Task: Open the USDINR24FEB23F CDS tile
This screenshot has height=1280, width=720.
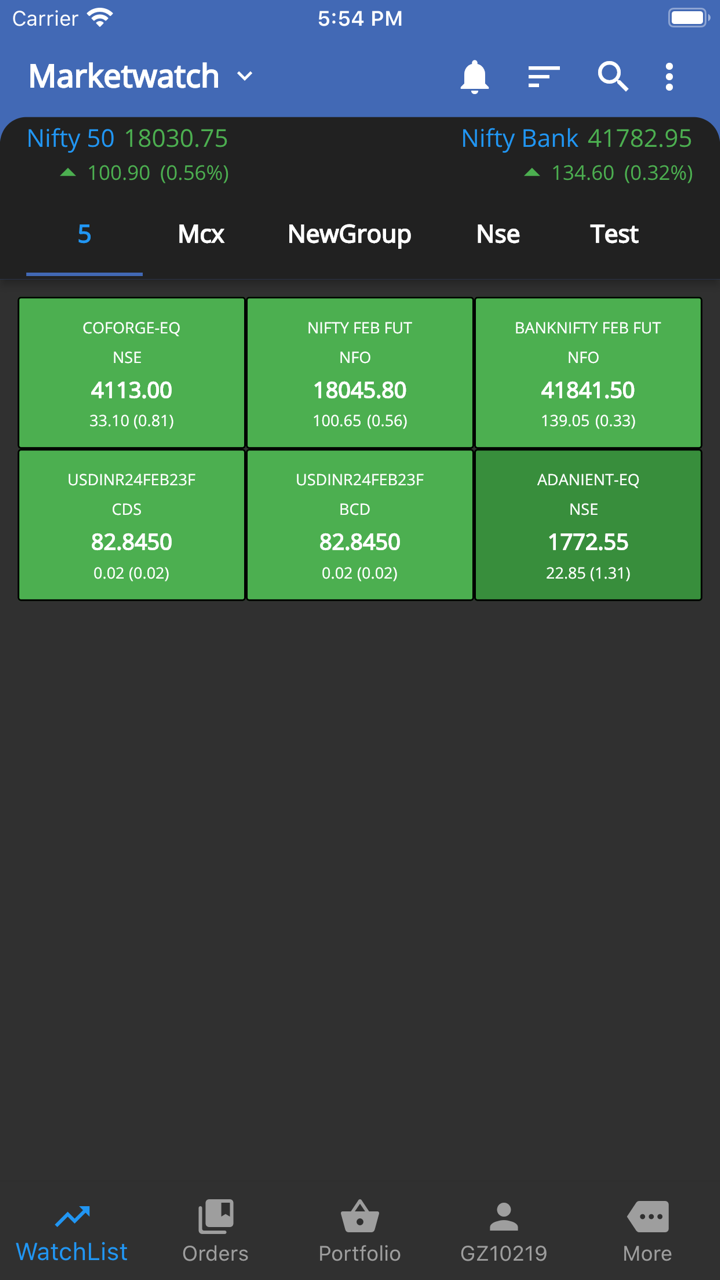Action: (132, 525)
